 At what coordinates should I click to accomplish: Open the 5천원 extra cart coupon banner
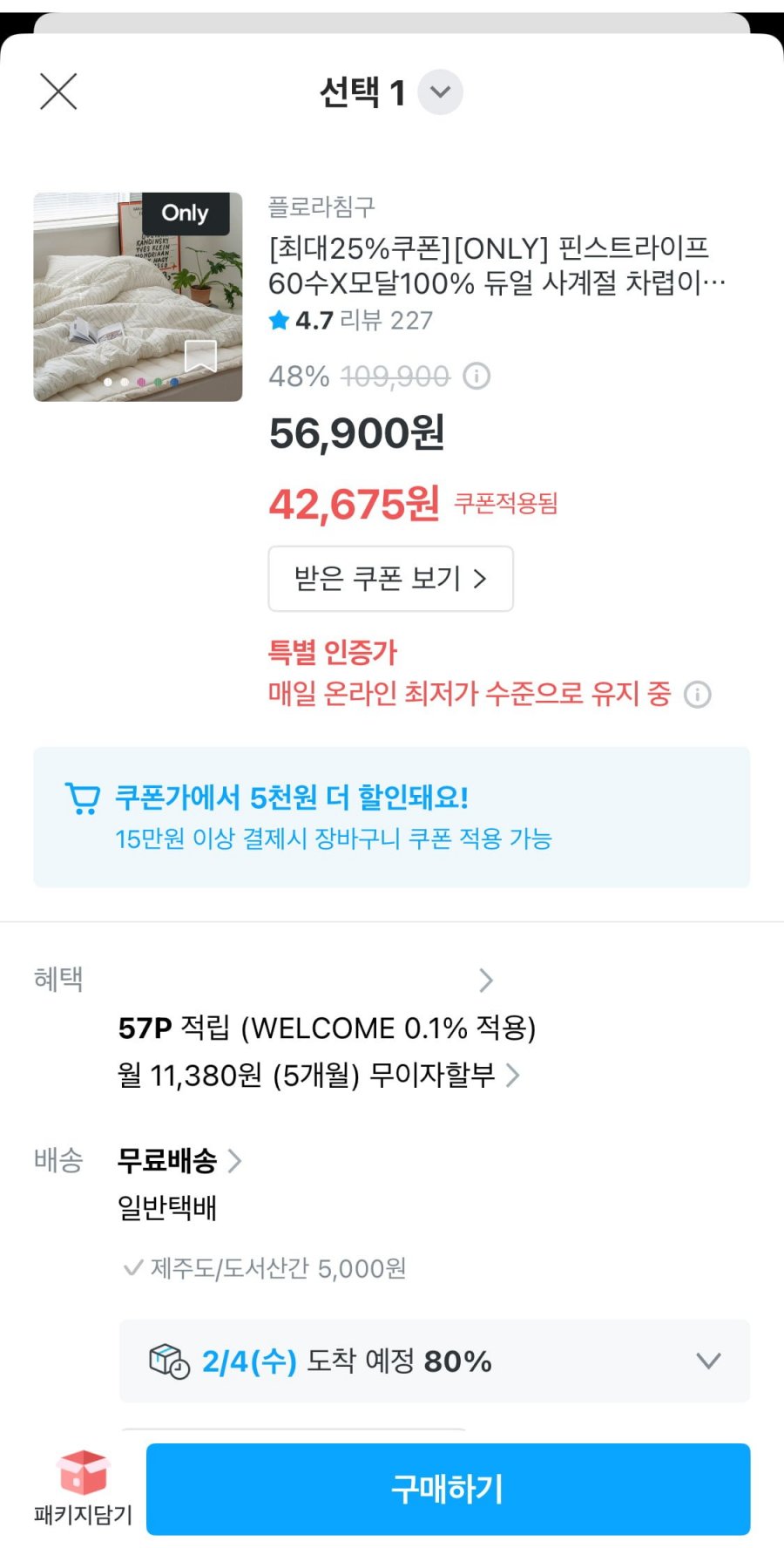click(392, 817)
